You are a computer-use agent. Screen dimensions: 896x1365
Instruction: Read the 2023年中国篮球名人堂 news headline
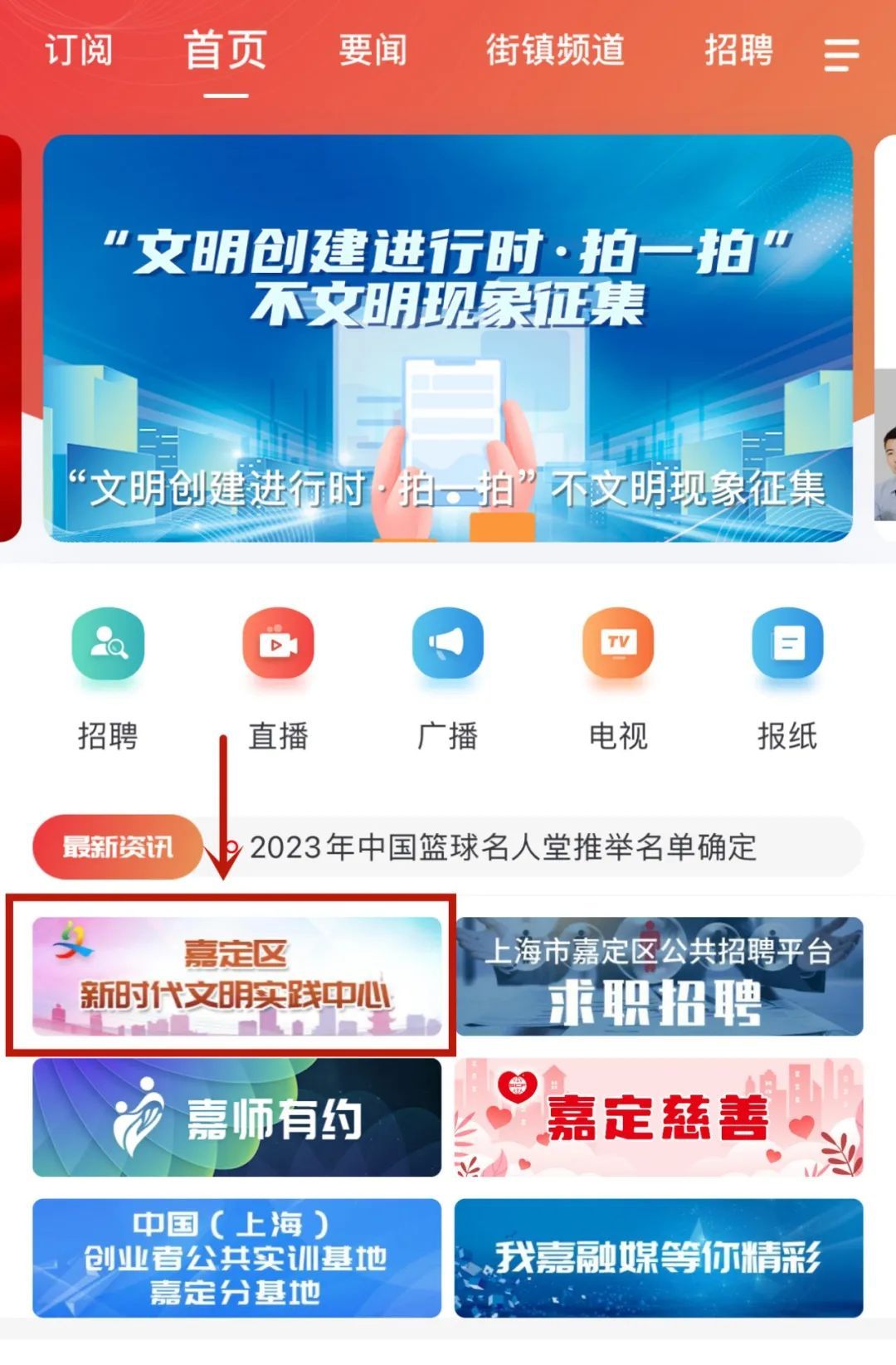click(503, 847)
